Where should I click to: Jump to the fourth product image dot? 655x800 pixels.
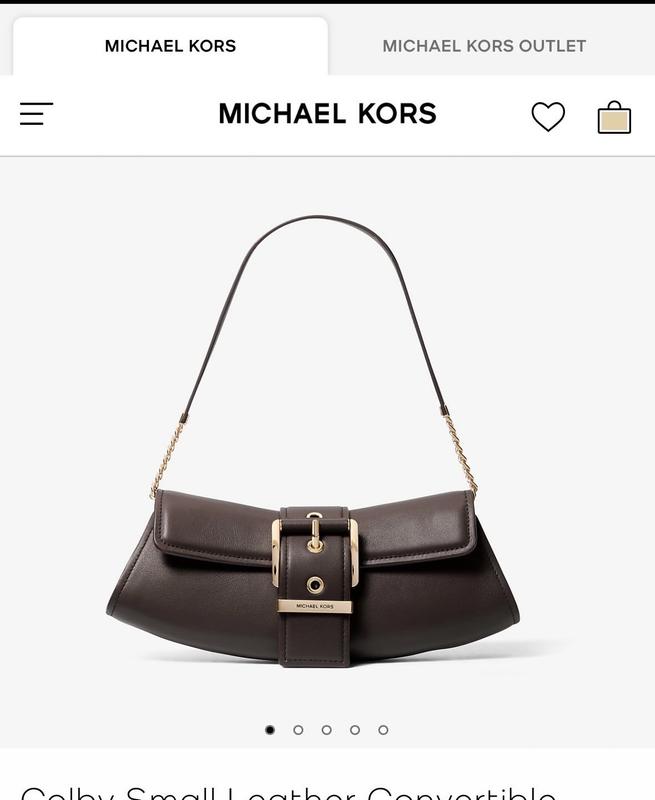355,730
